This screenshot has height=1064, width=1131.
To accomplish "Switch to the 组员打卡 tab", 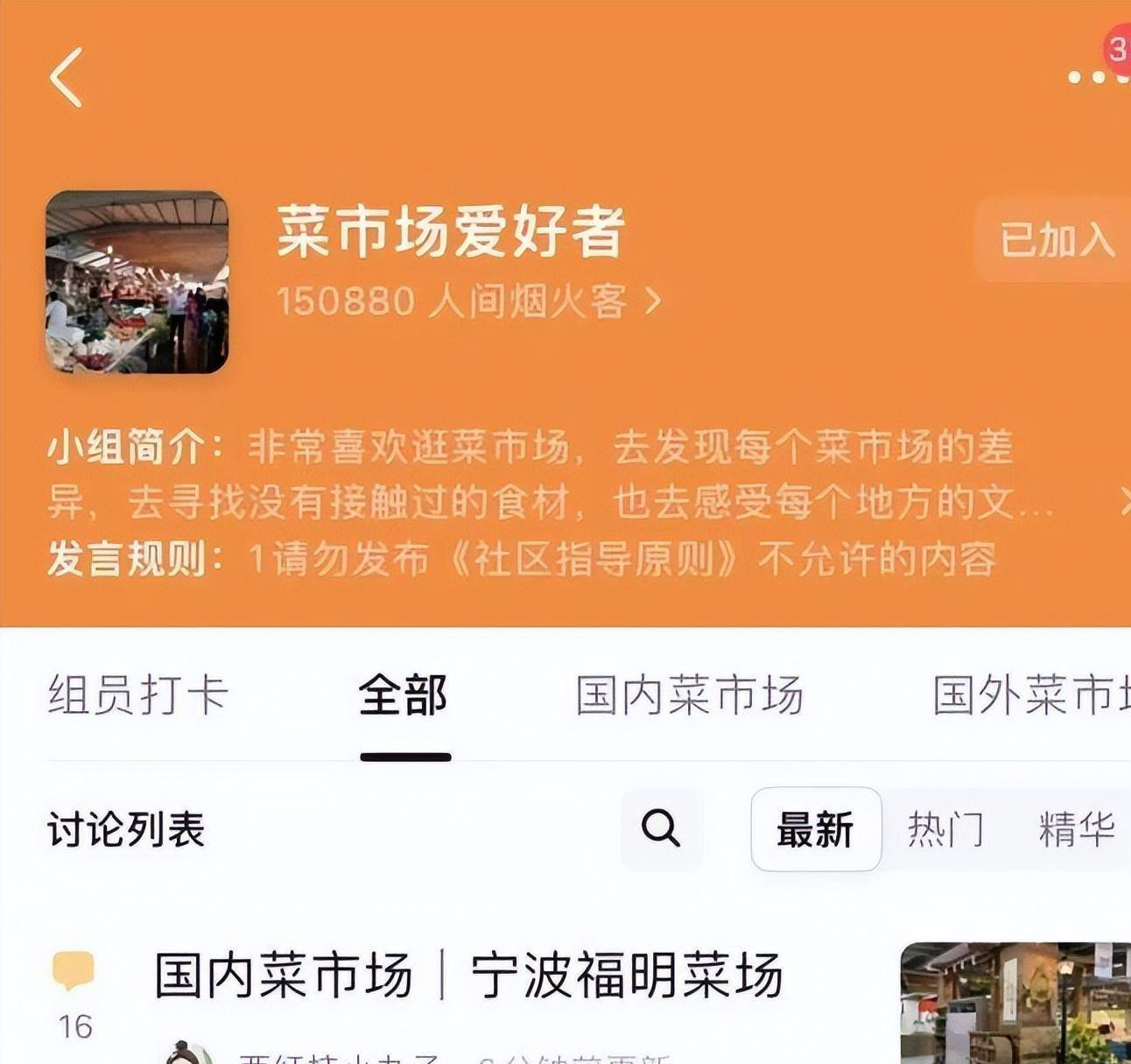I will point(137,695).
